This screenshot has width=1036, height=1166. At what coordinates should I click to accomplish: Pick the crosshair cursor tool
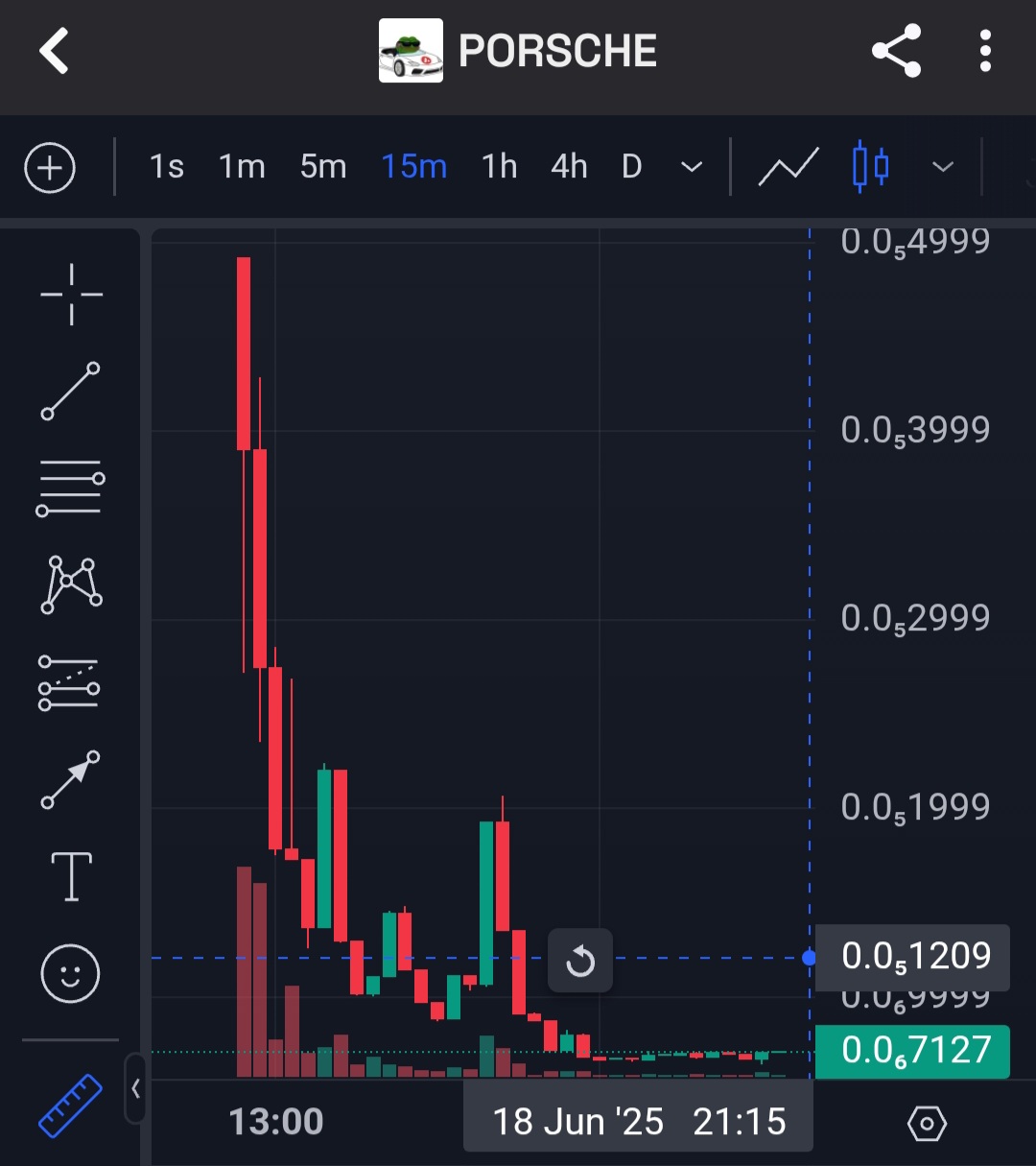[x=71, y=294]
